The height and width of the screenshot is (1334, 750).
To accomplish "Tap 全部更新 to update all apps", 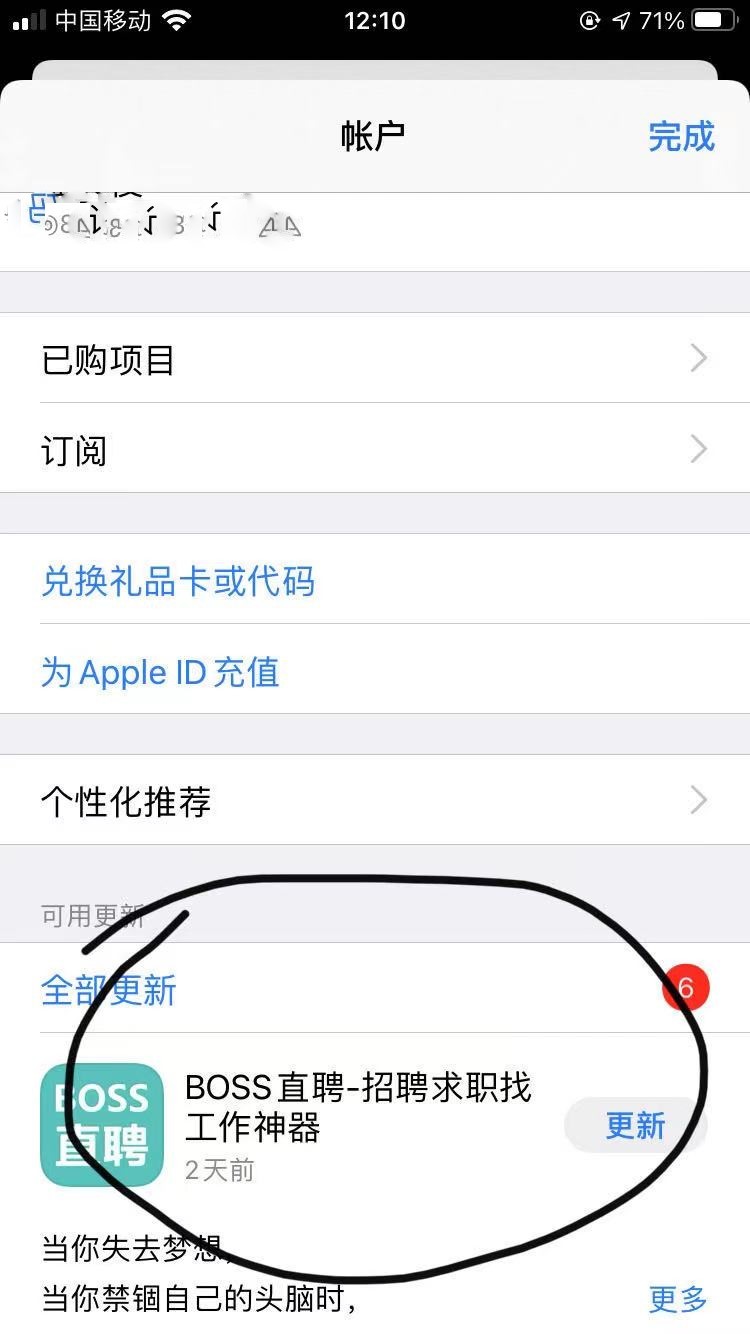I will click(109, 990).
